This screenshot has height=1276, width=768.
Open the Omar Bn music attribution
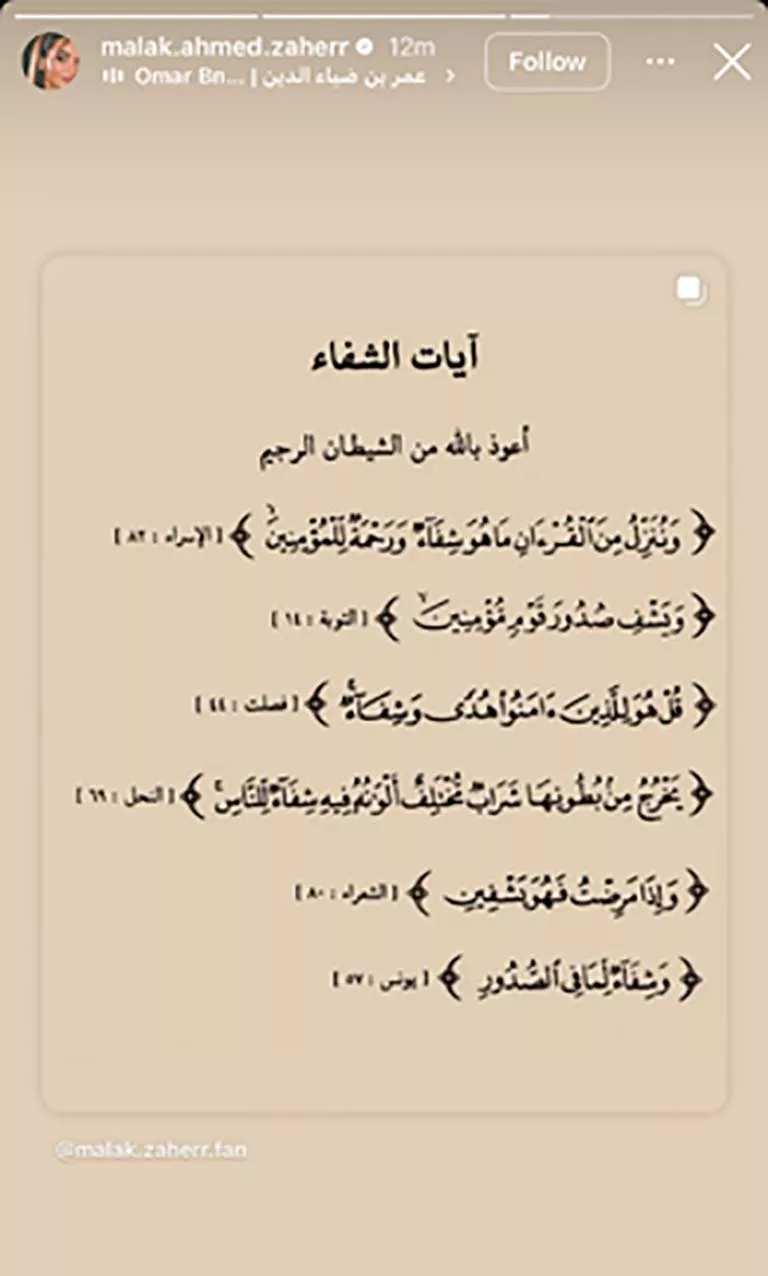coord(278,76)
